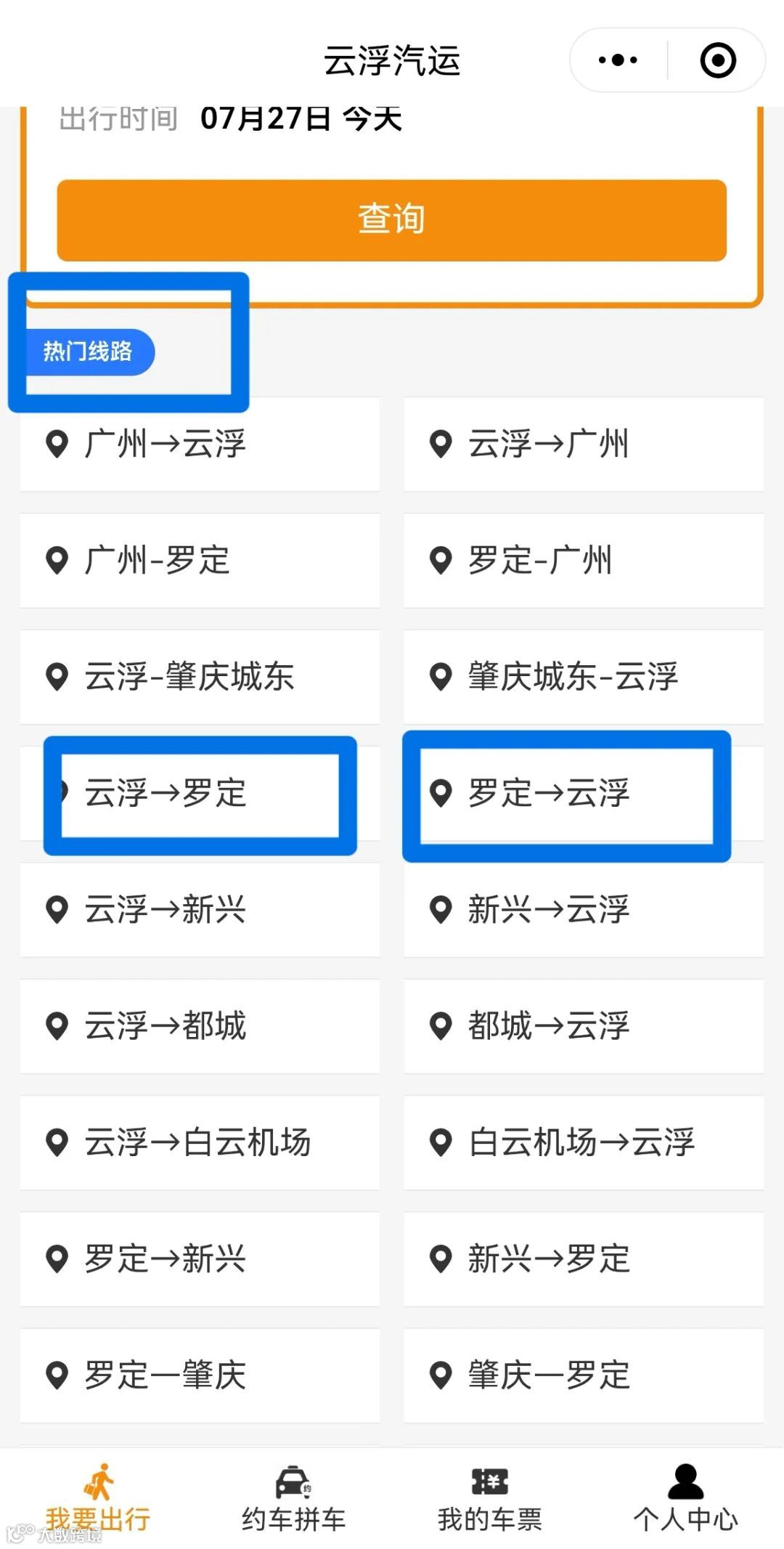The image size is (784, 1549).
Task: Select the 罗定→云浮 highlighted route
Action: point(566,794)
